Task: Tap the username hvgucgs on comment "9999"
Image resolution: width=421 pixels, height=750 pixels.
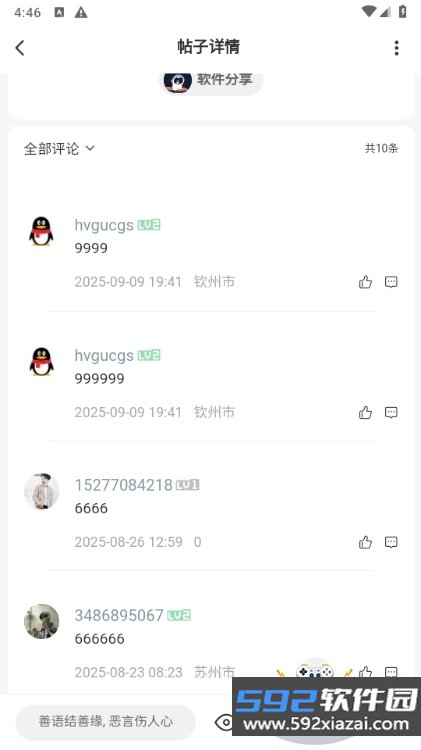Action: 104,225
